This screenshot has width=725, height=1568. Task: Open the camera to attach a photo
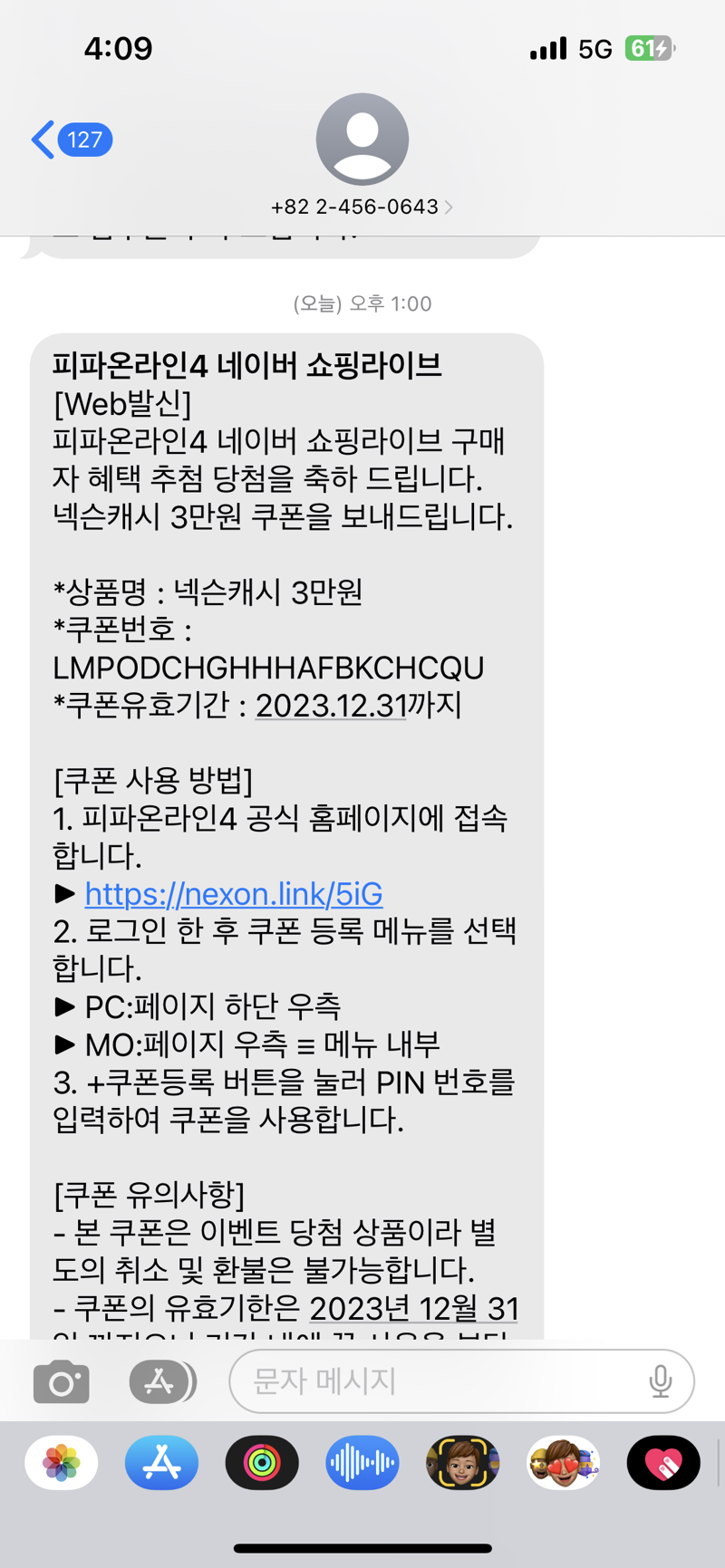pos(62,1382)
